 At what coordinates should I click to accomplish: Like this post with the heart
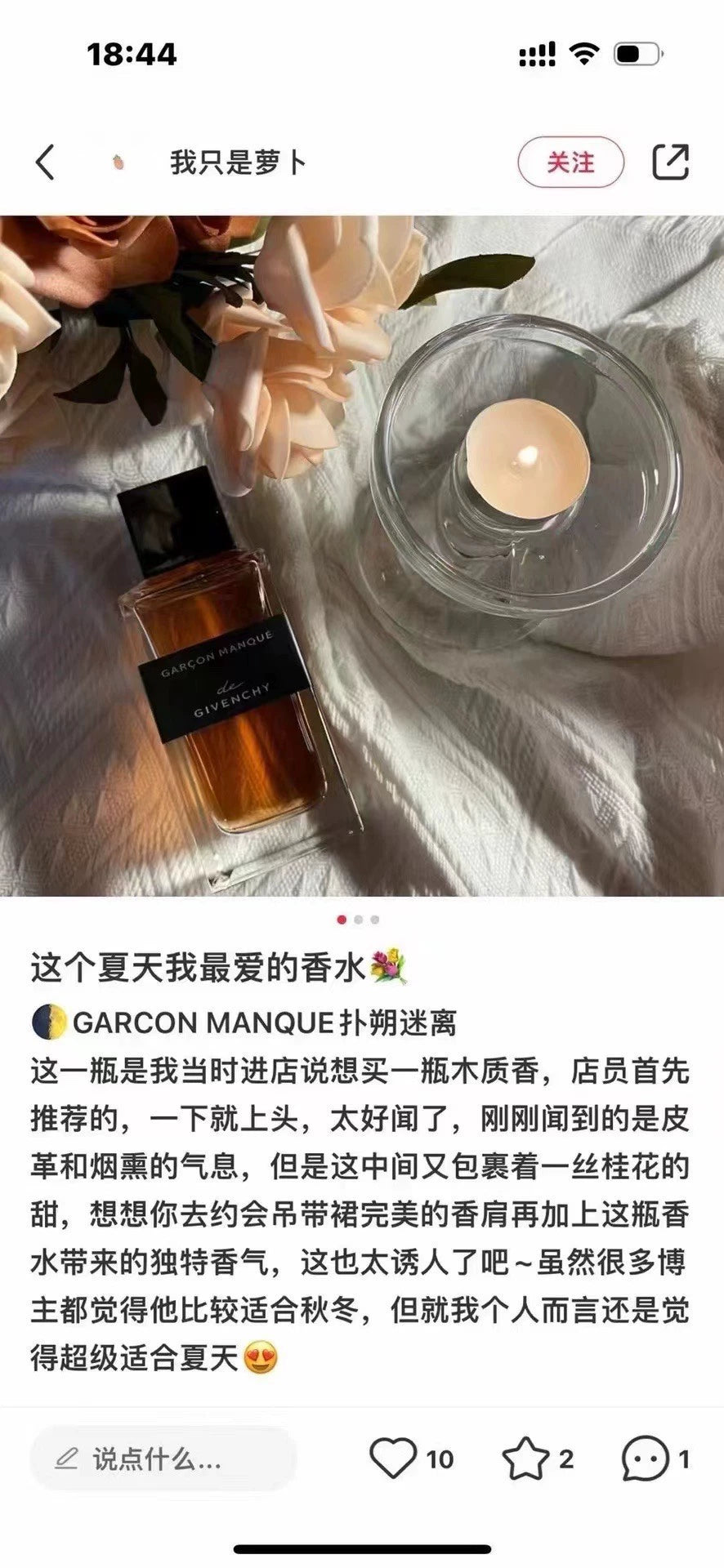393,1459
